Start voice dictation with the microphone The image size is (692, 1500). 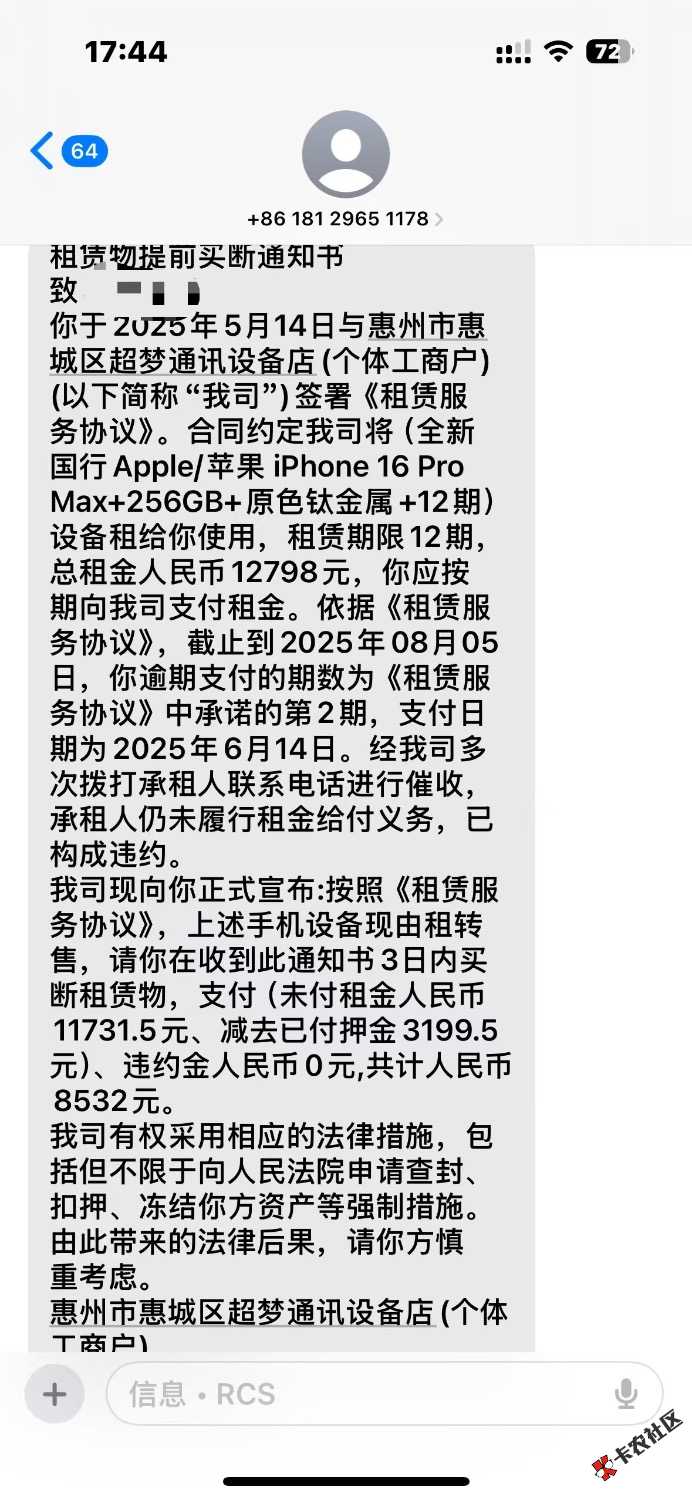coord(627,1394)
